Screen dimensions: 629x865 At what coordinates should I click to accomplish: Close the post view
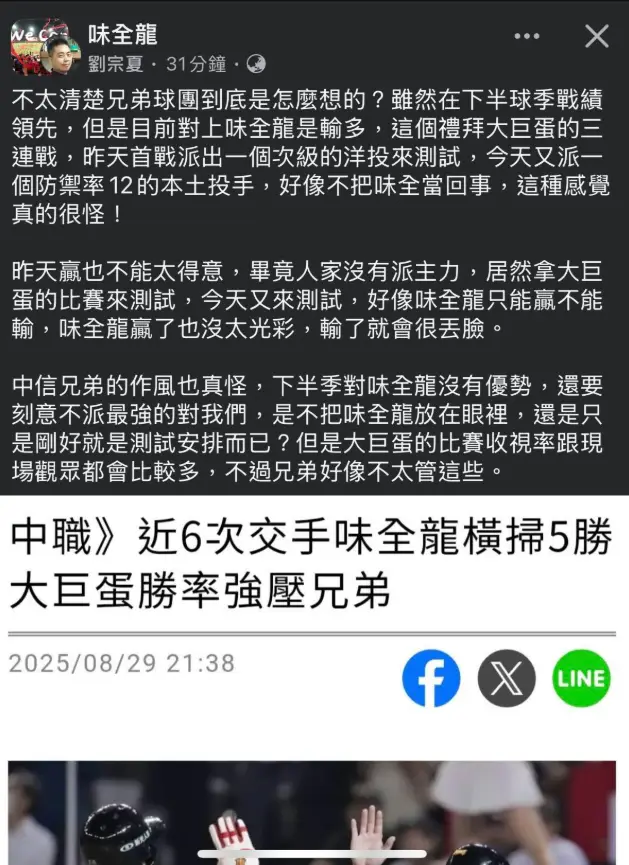pyautogui.click(x=596, y=37)
